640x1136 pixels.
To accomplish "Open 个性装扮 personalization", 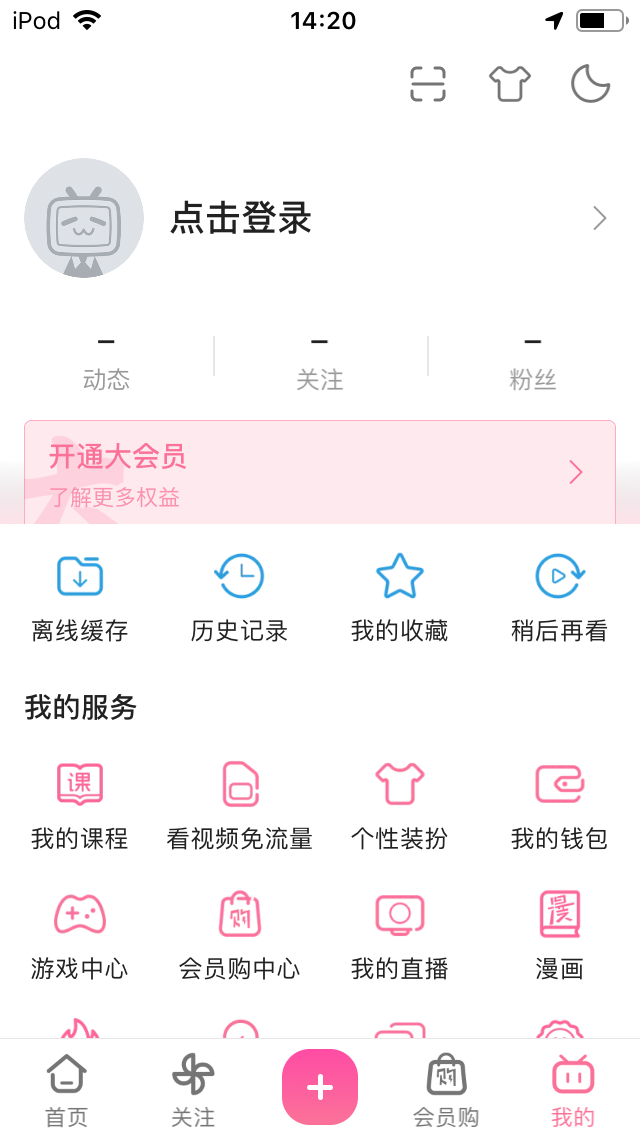I will click(x=400, y=804).
